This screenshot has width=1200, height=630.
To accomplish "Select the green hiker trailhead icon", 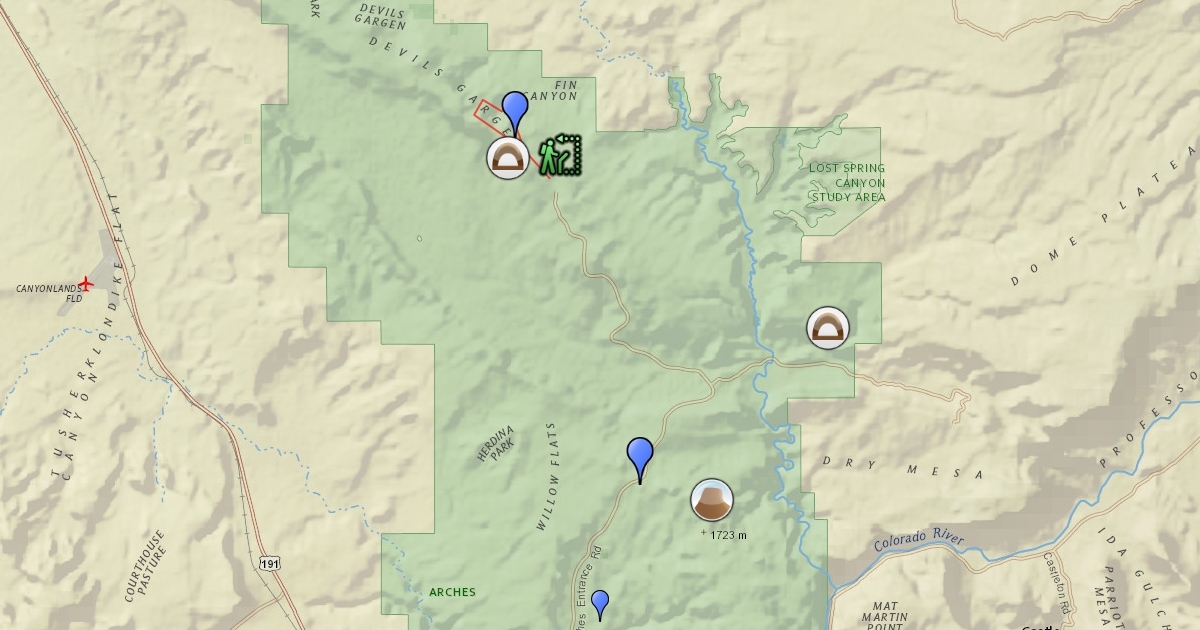I will 560,155.
